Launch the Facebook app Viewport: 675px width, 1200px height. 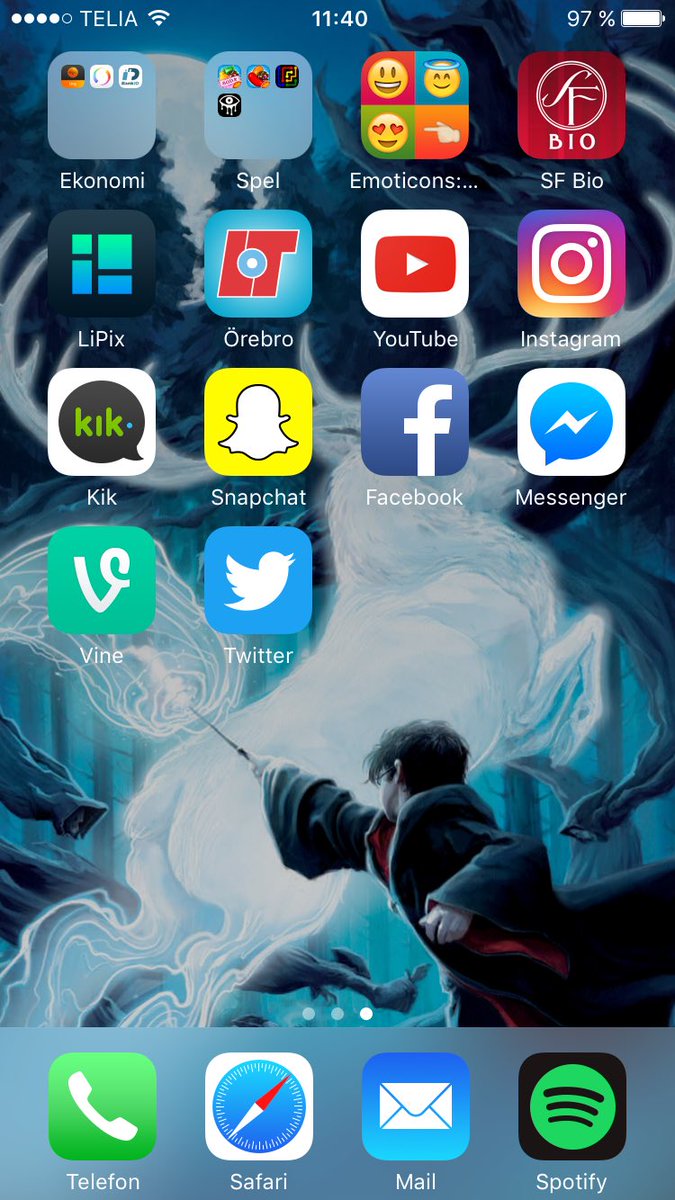(415, 421)
